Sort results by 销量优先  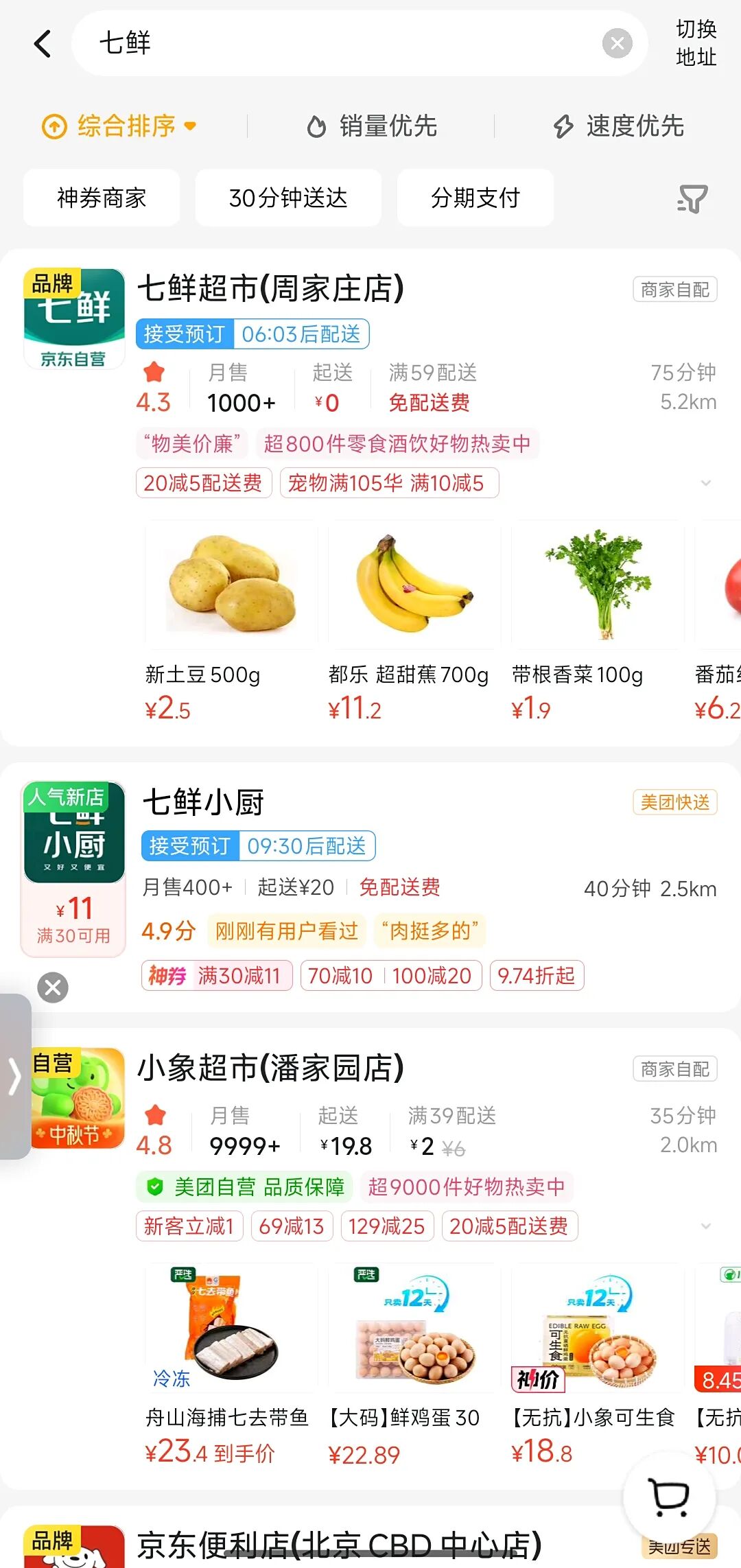(x=372, y=126)
